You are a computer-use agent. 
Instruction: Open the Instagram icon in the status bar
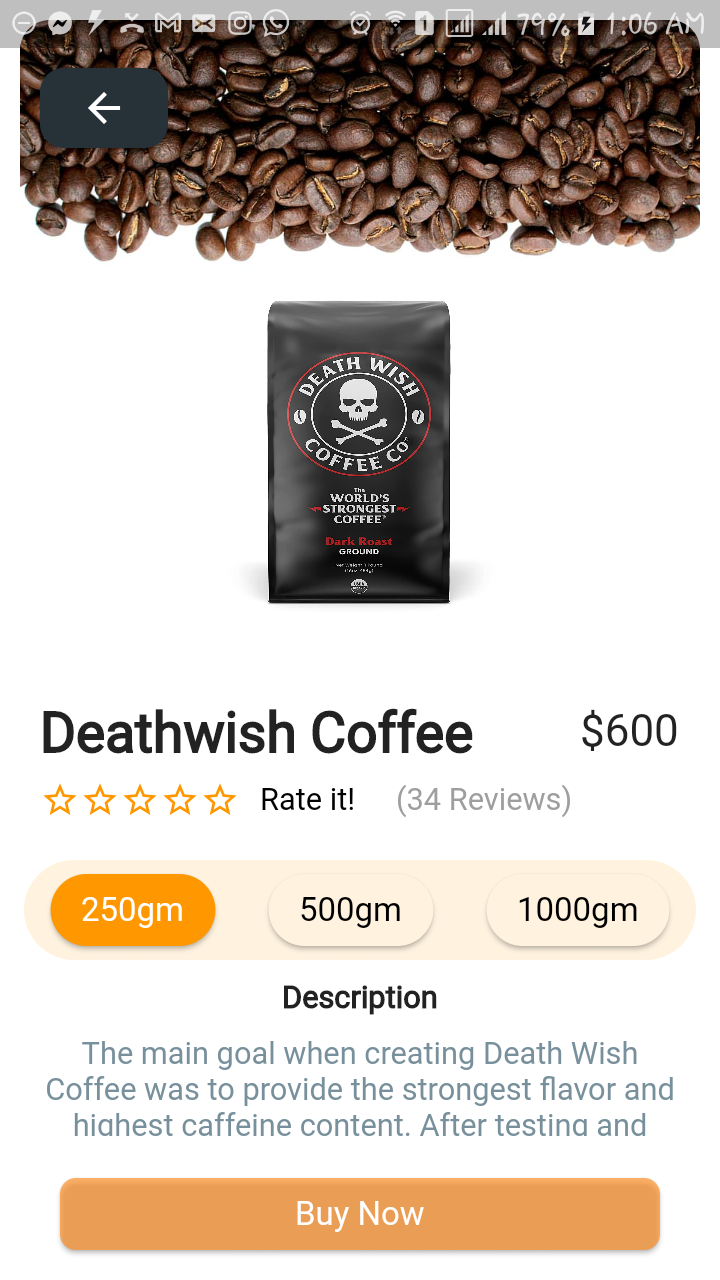tap(238, 21)
